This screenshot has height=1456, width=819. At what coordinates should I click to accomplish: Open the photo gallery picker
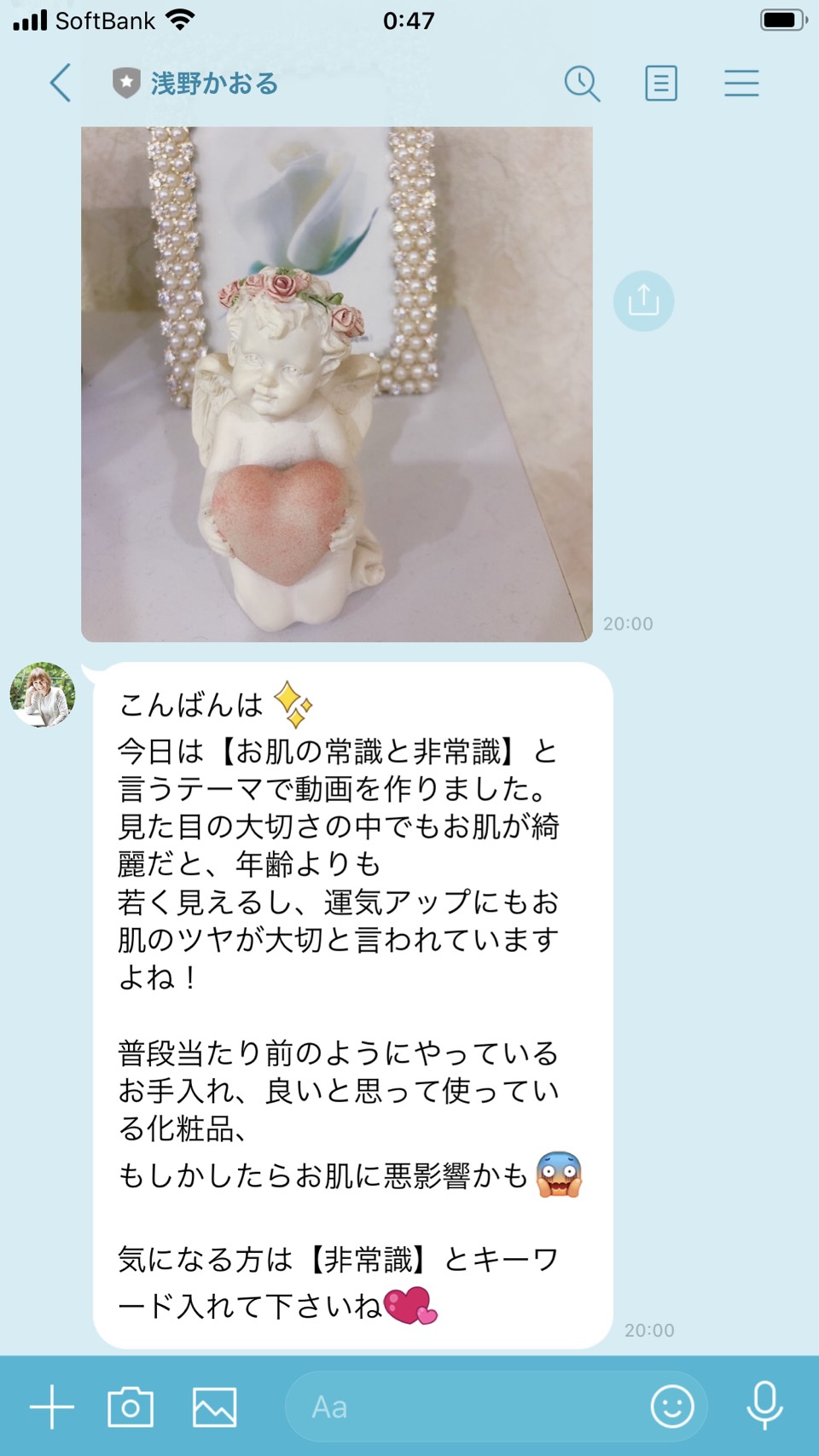pos(214,1407)
